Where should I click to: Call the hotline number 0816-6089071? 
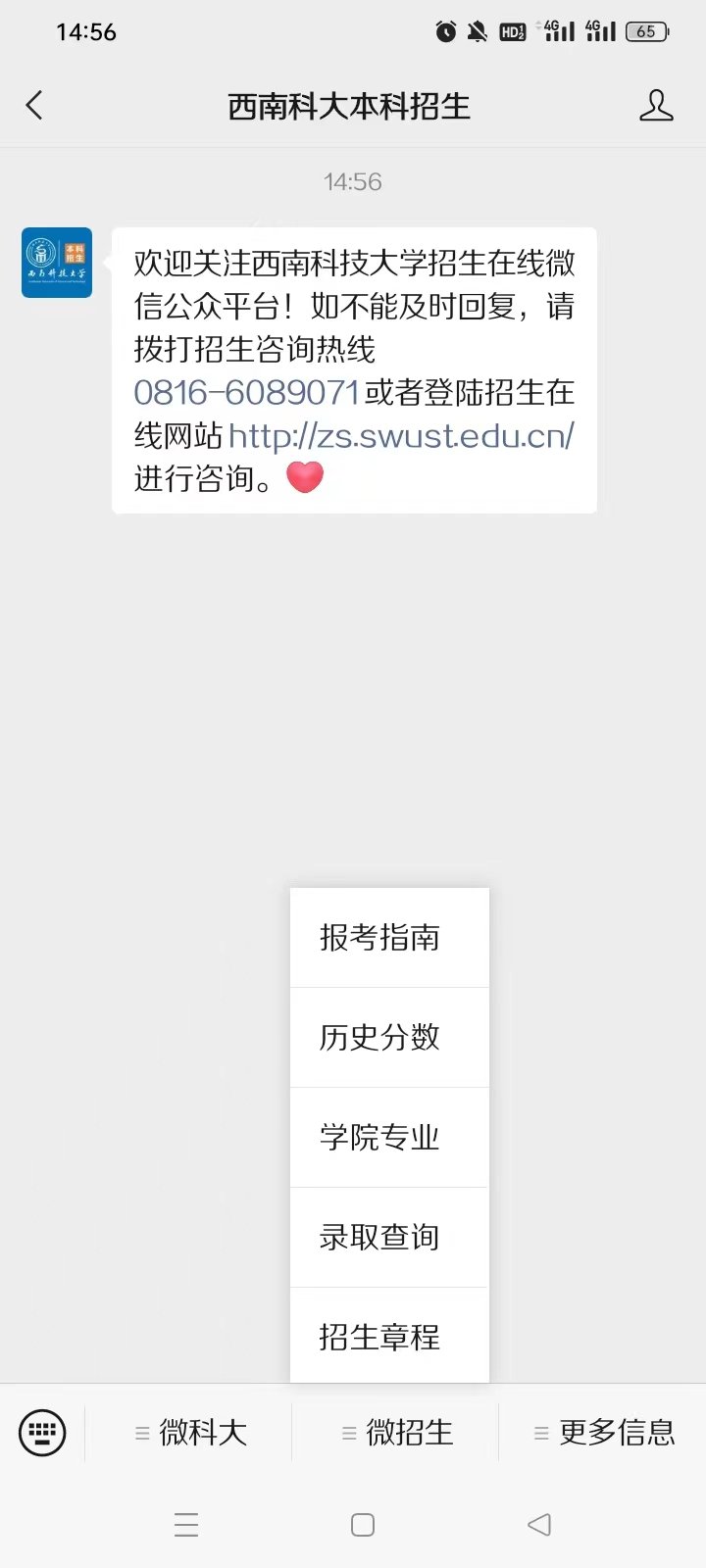(247, 392)
